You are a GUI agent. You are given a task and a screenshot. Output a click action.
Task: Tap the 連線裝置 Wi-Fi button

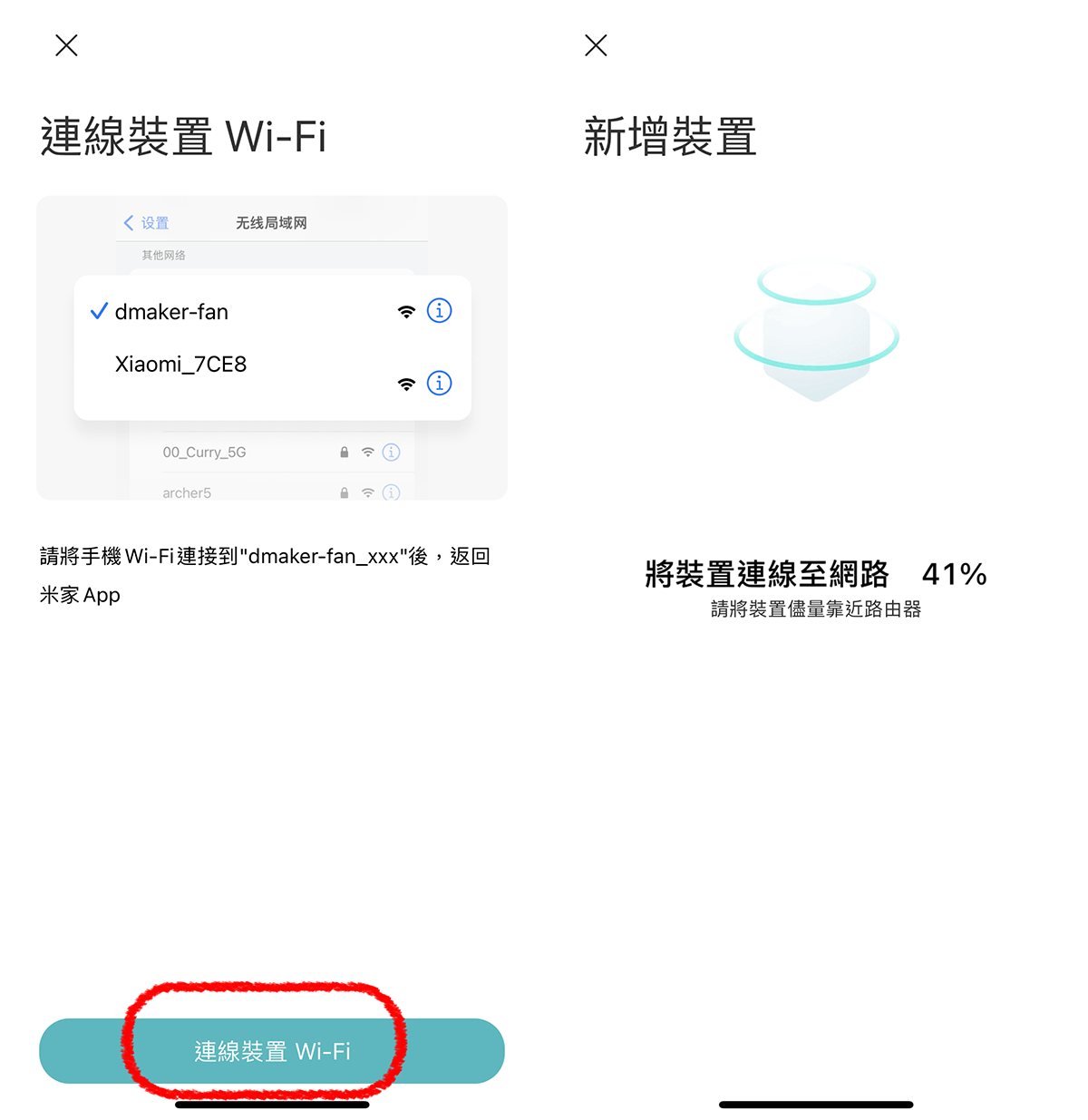tap(272, 1051)
